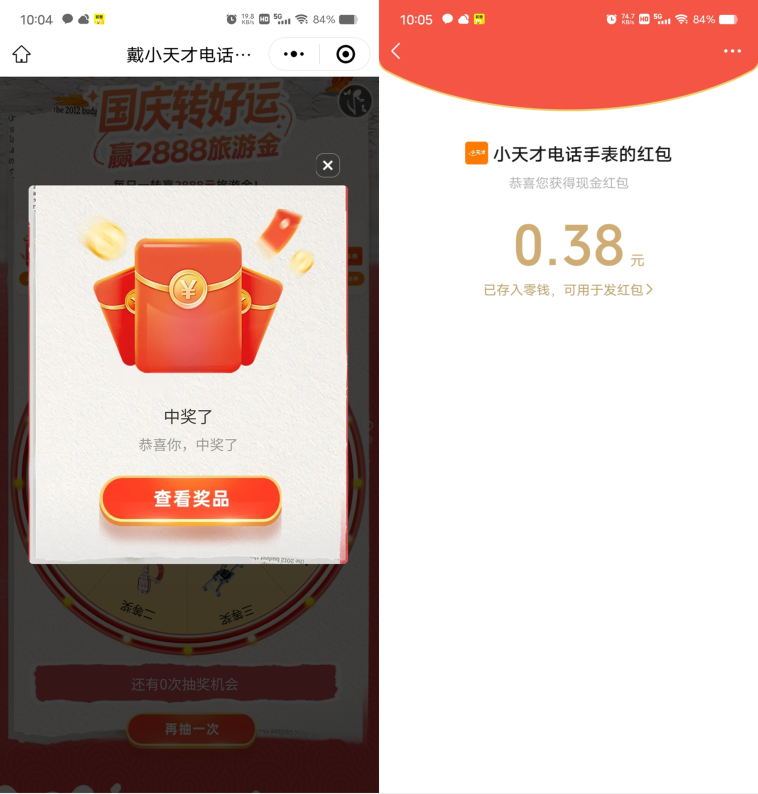Tap the circular exit icon in the capsule
The height and width of the screenshot is (794, 758).
click(x=344, y=54)
